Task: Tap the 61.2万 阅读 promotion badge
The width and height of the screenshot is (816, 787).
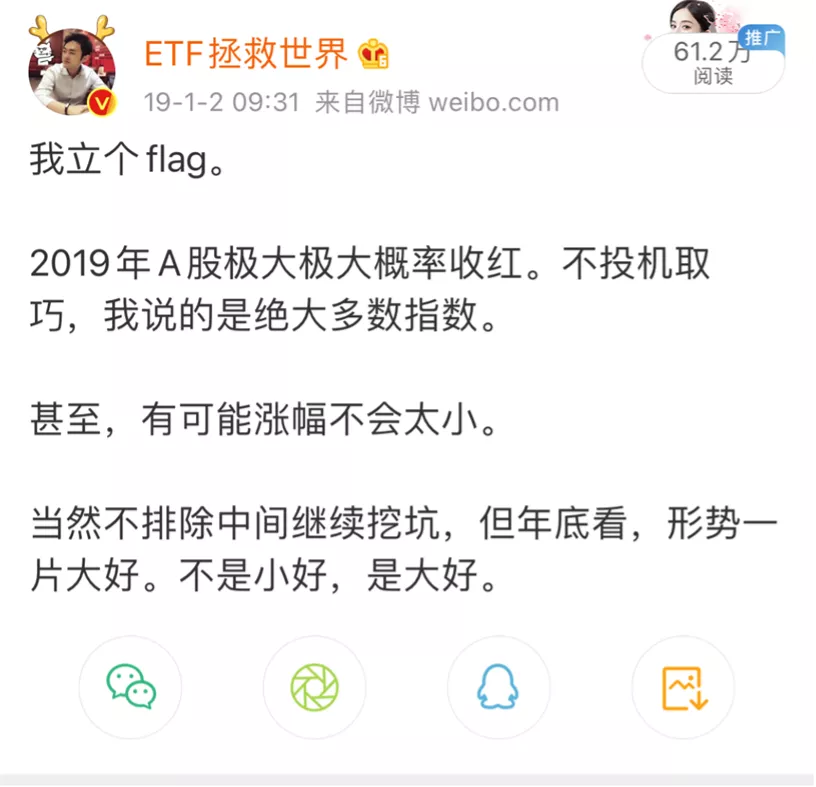Action: point(713,61)
